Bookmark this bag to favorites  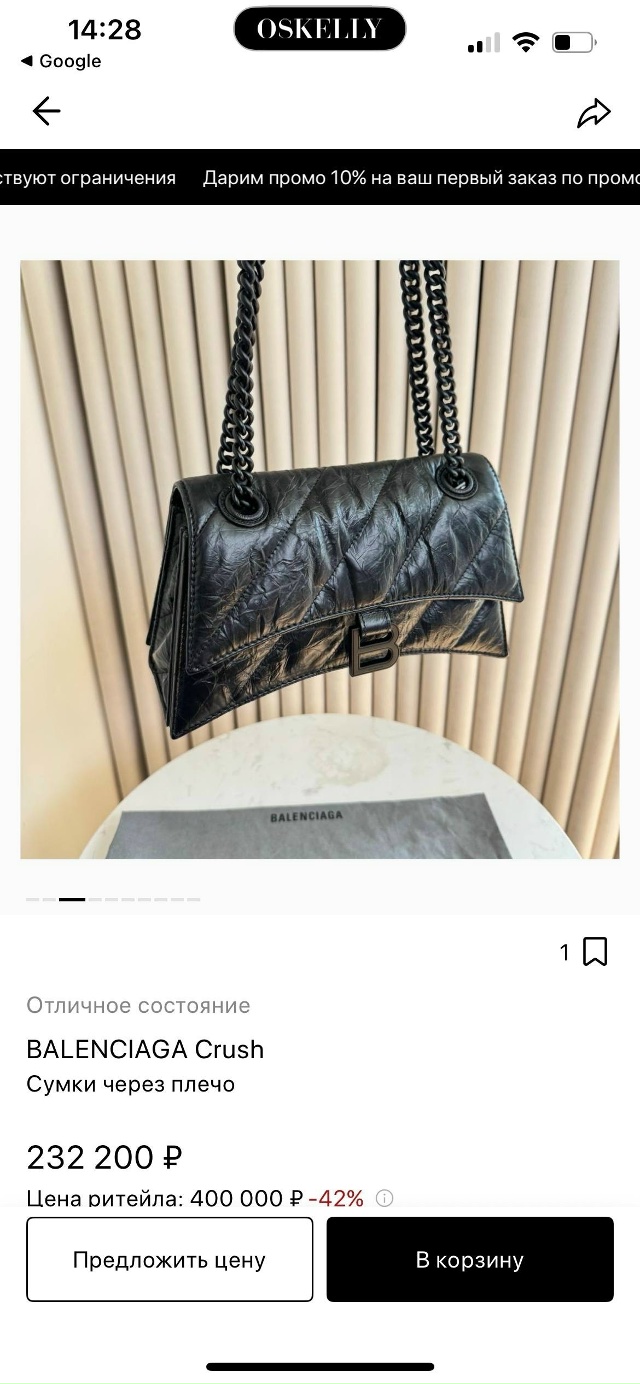pyautogui.click(x=595, y=952)
